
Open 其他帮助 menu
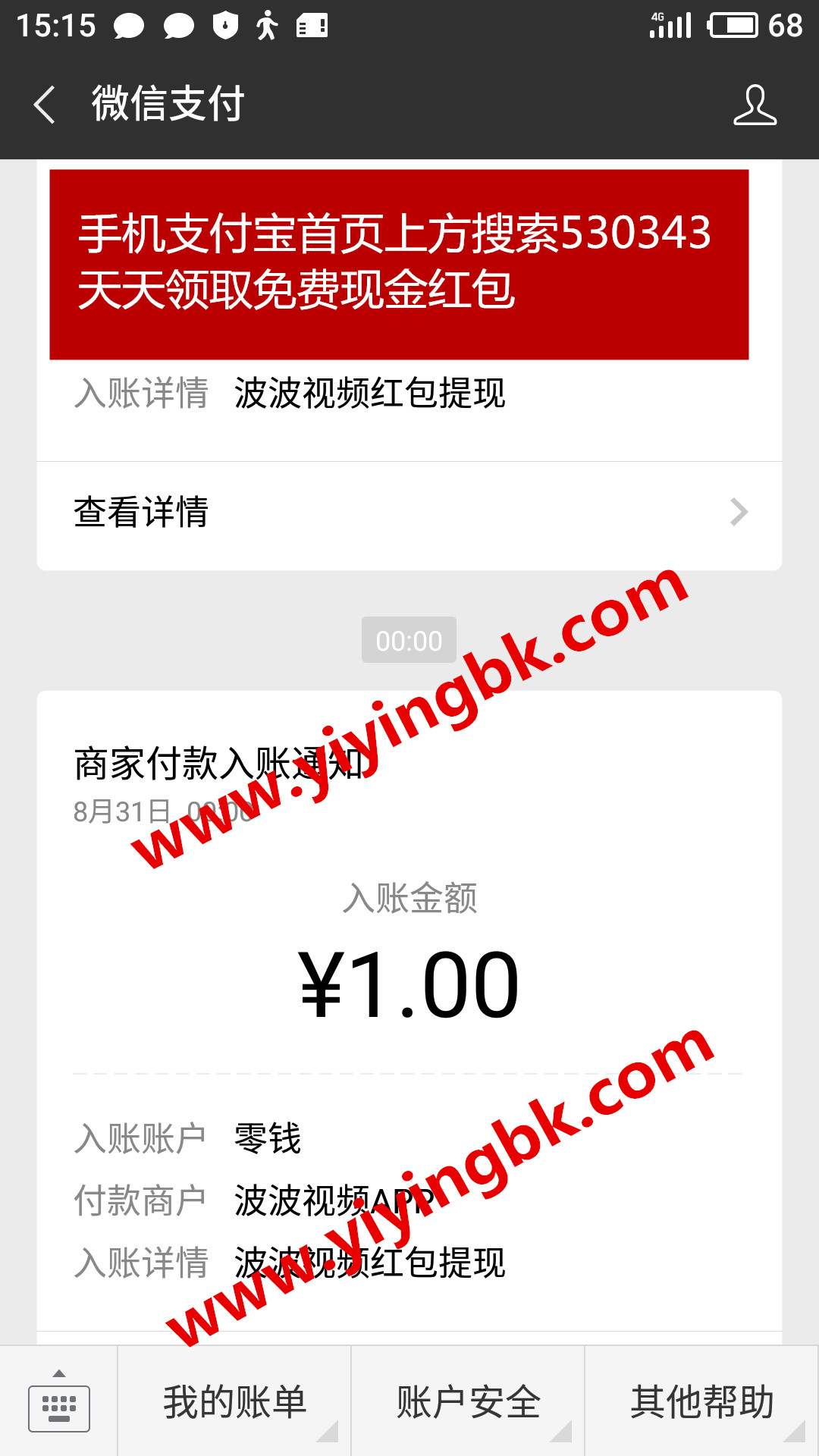[702, 1402]
